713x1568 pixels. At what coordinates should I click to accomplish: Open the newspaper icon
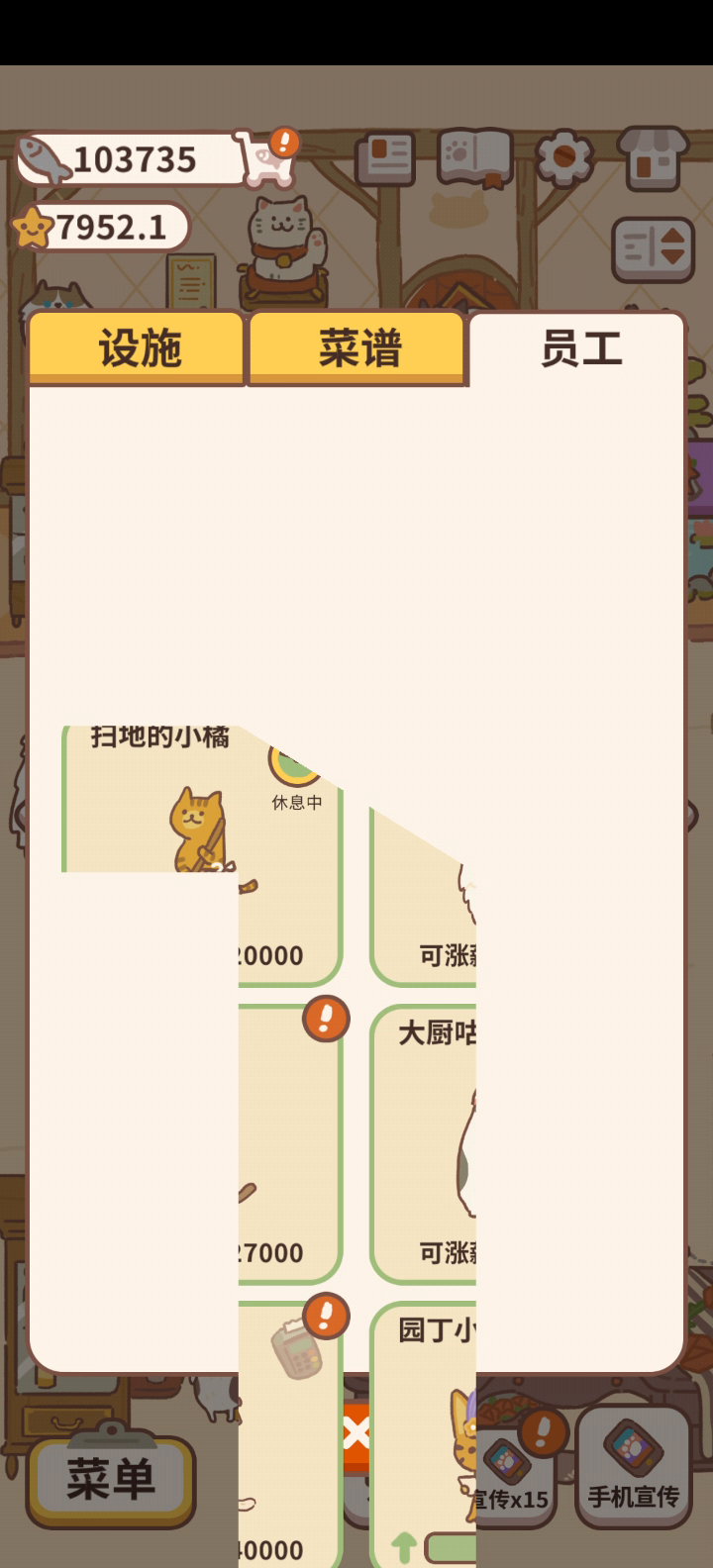click(x=386, y=156)
